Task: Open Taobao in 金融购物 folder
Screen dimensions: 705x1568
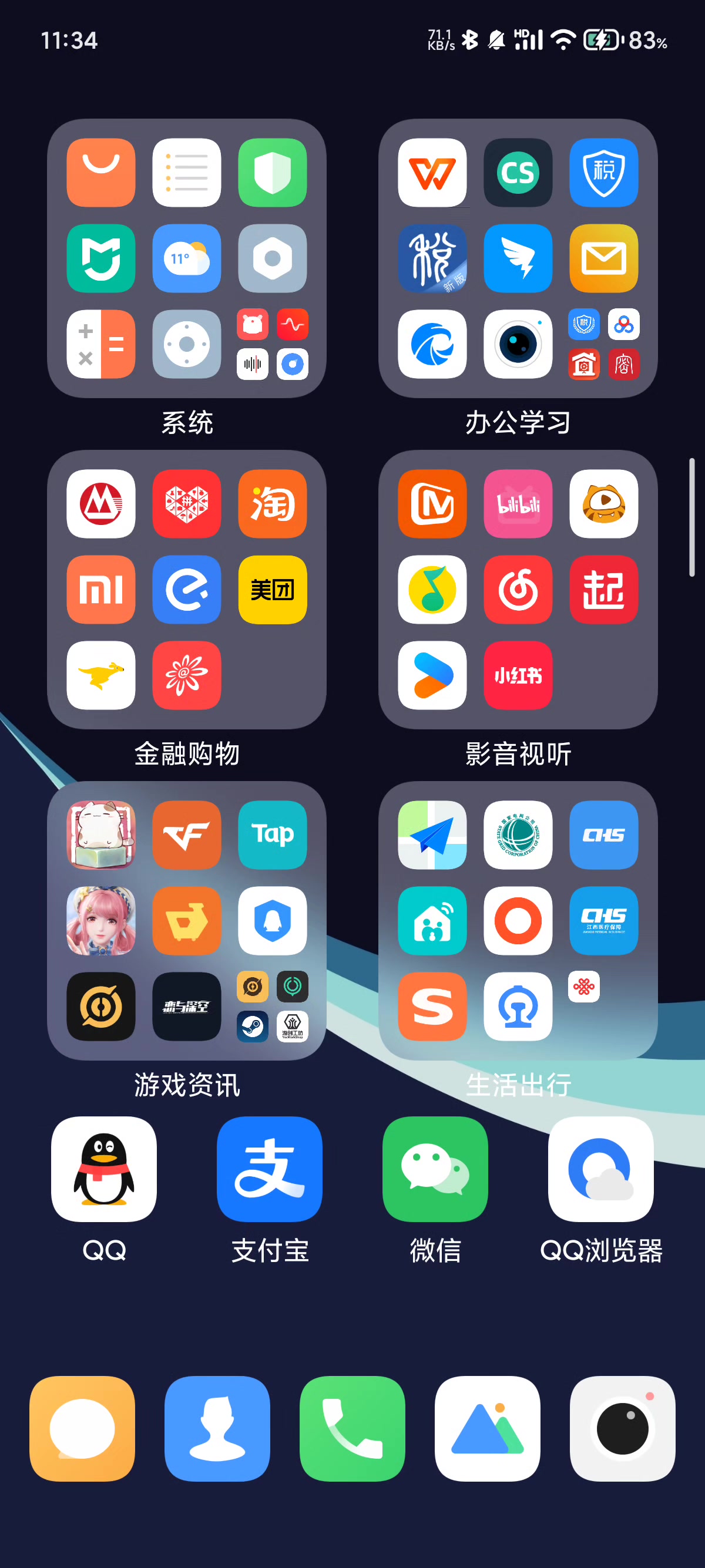Action: click(x=273, y=503)
